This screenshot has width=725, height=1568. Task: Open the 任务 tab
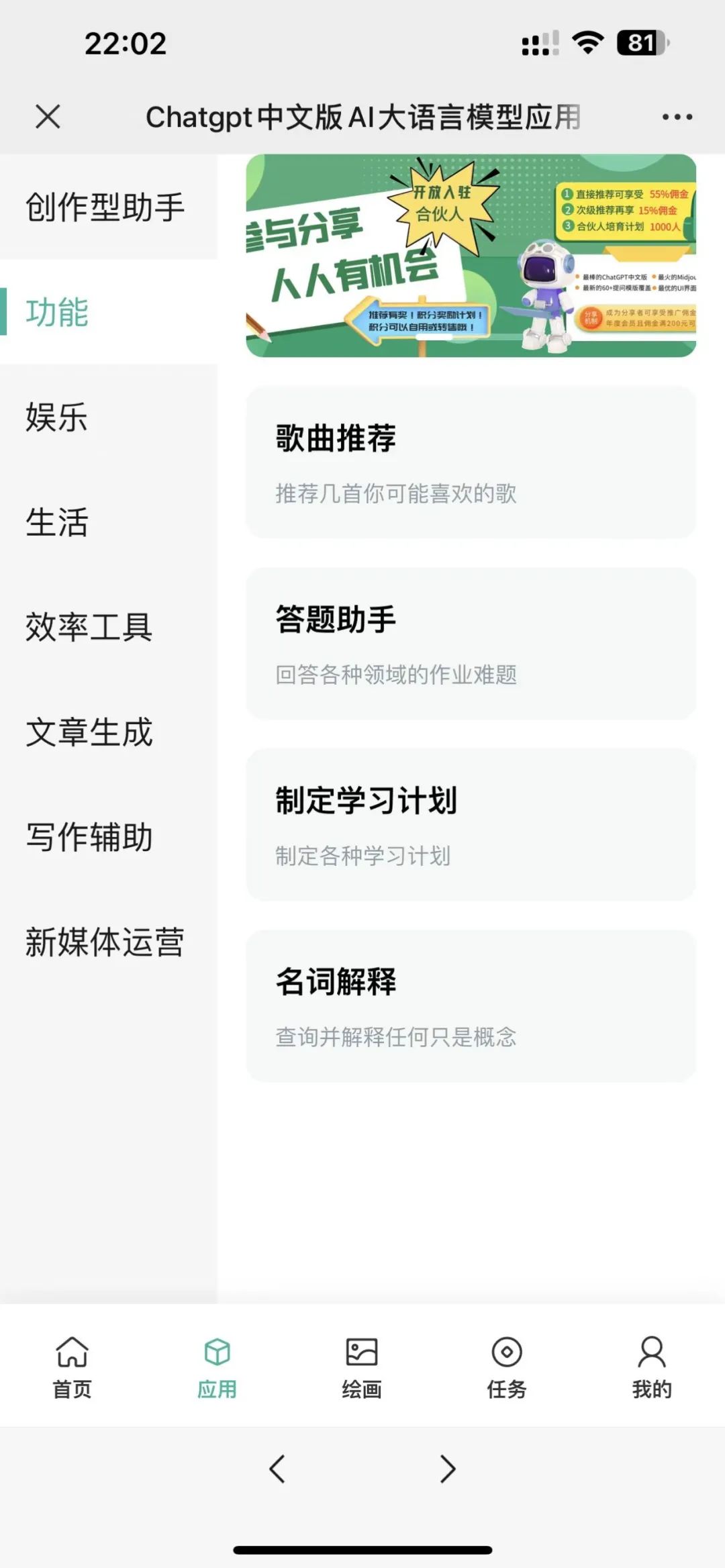507,1367
